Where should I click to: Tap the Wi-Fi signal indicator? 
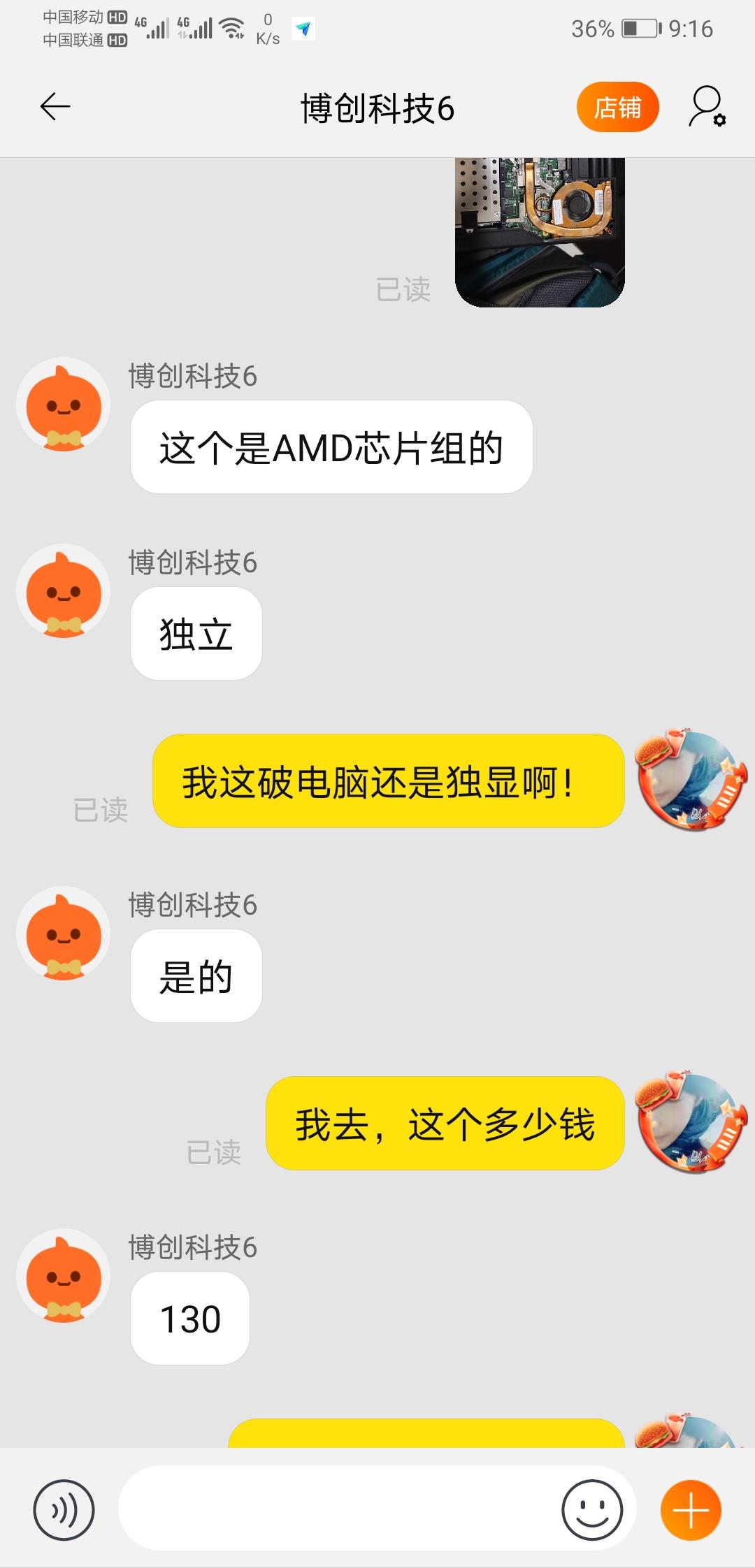(231, 28)
